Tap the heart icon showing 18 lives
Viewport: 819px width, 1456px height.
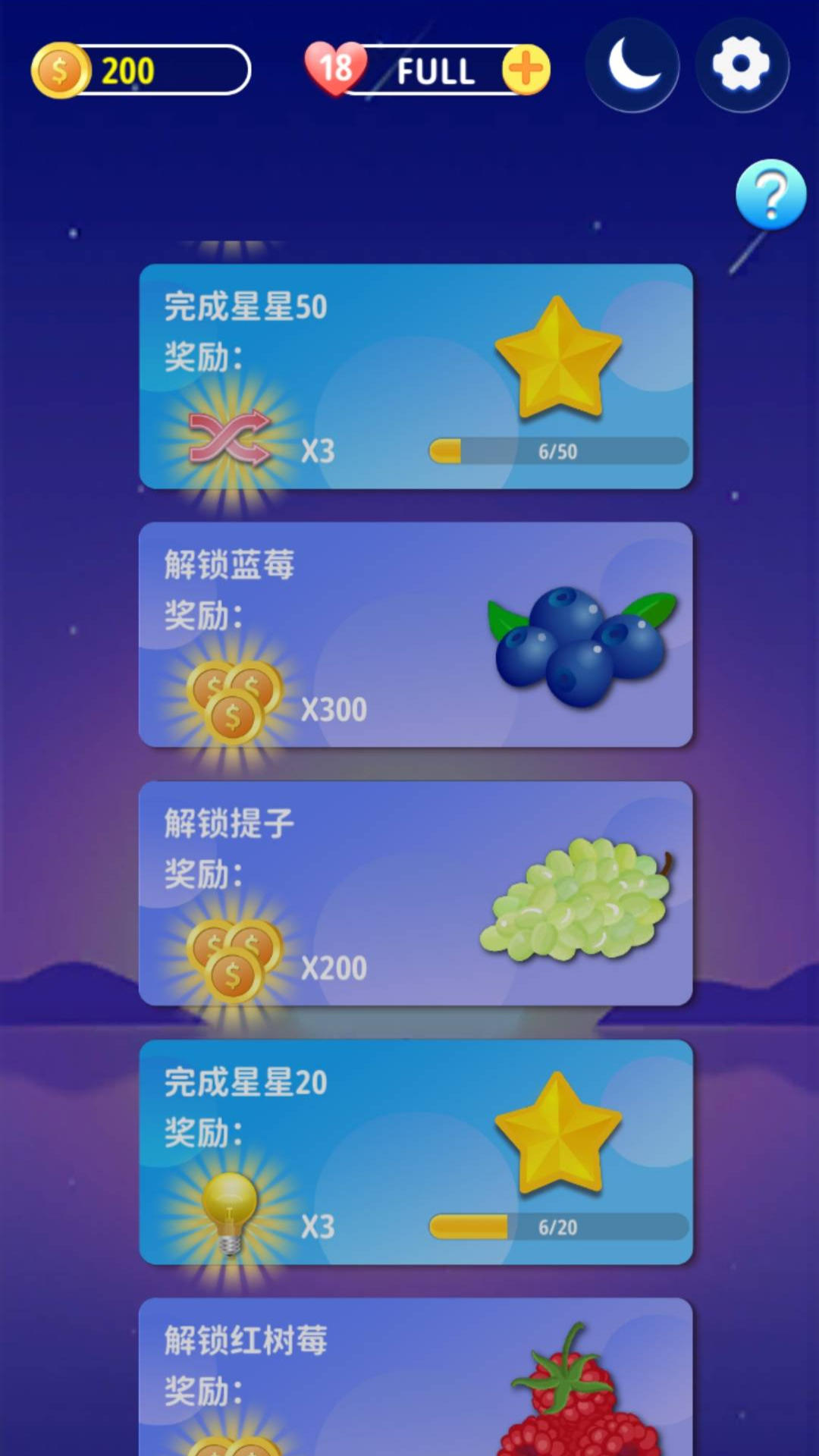pos(336,70)
